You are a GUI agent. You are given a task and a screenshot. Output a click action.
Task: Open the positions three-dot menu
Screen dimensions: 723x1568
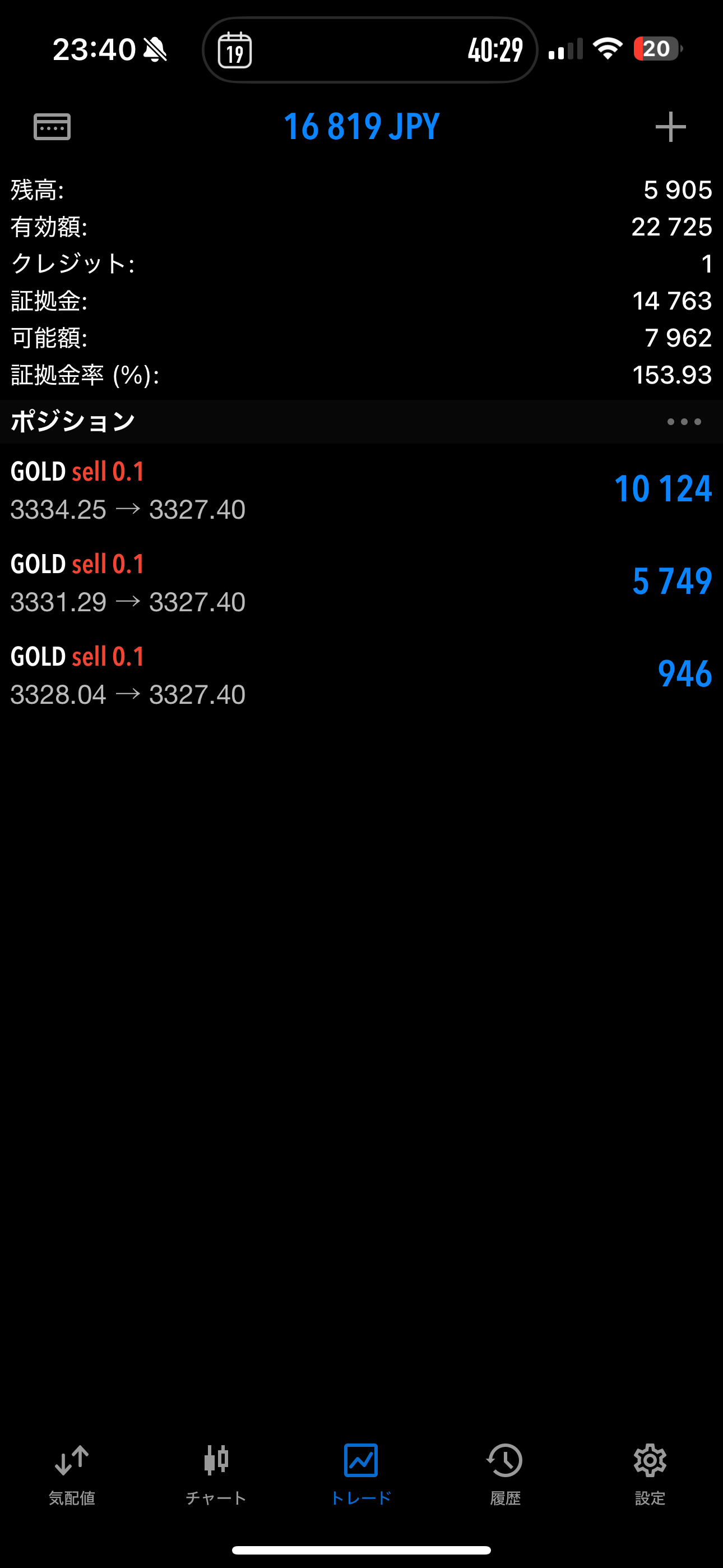pos(684,422)
